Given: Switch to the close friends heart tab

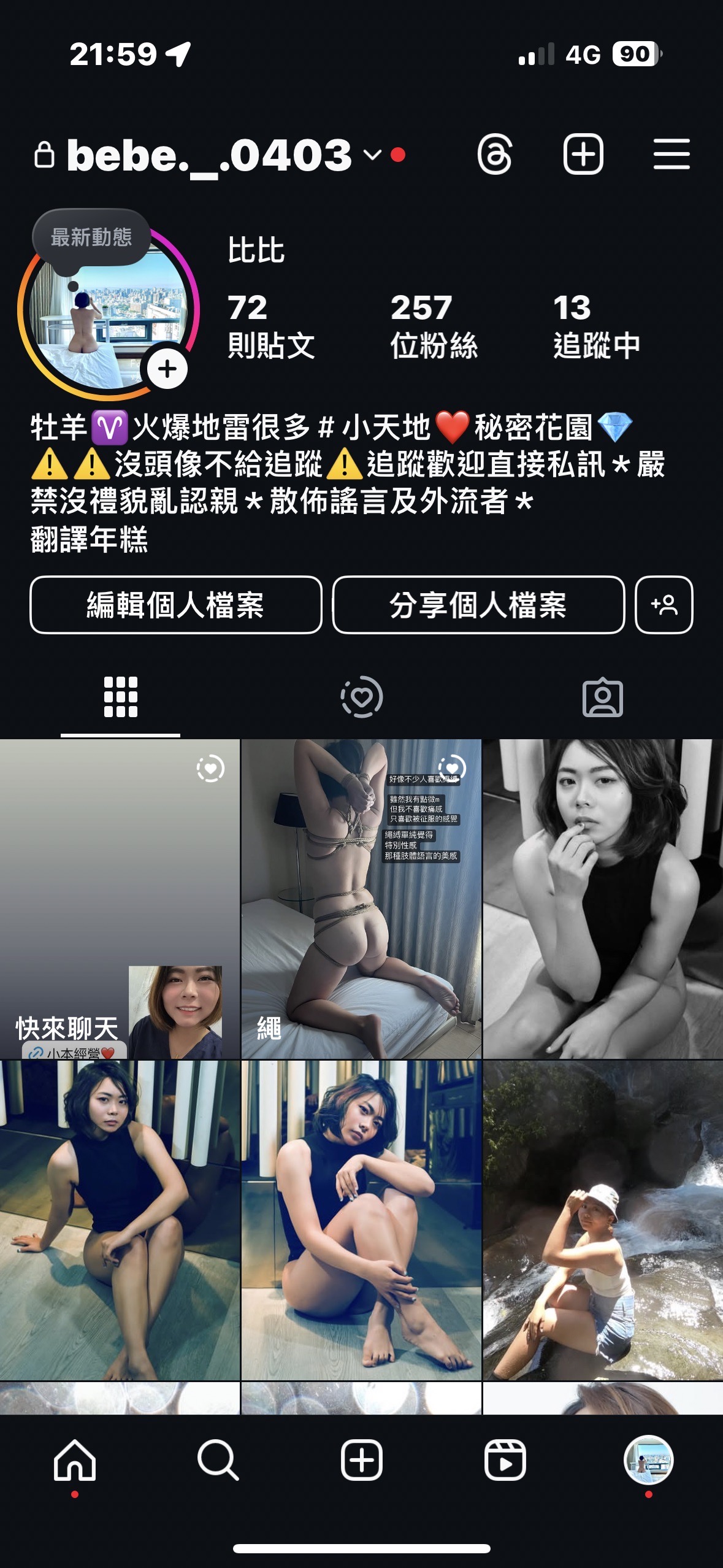Looking at the screenshot, I should [361, 697].
